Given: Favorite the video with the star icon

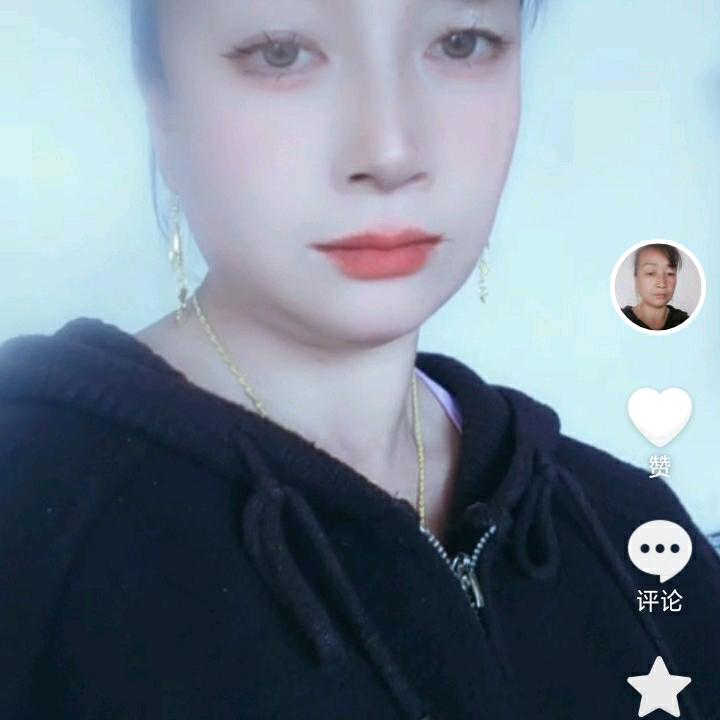Looking at the screenshot, I should 659,690.
